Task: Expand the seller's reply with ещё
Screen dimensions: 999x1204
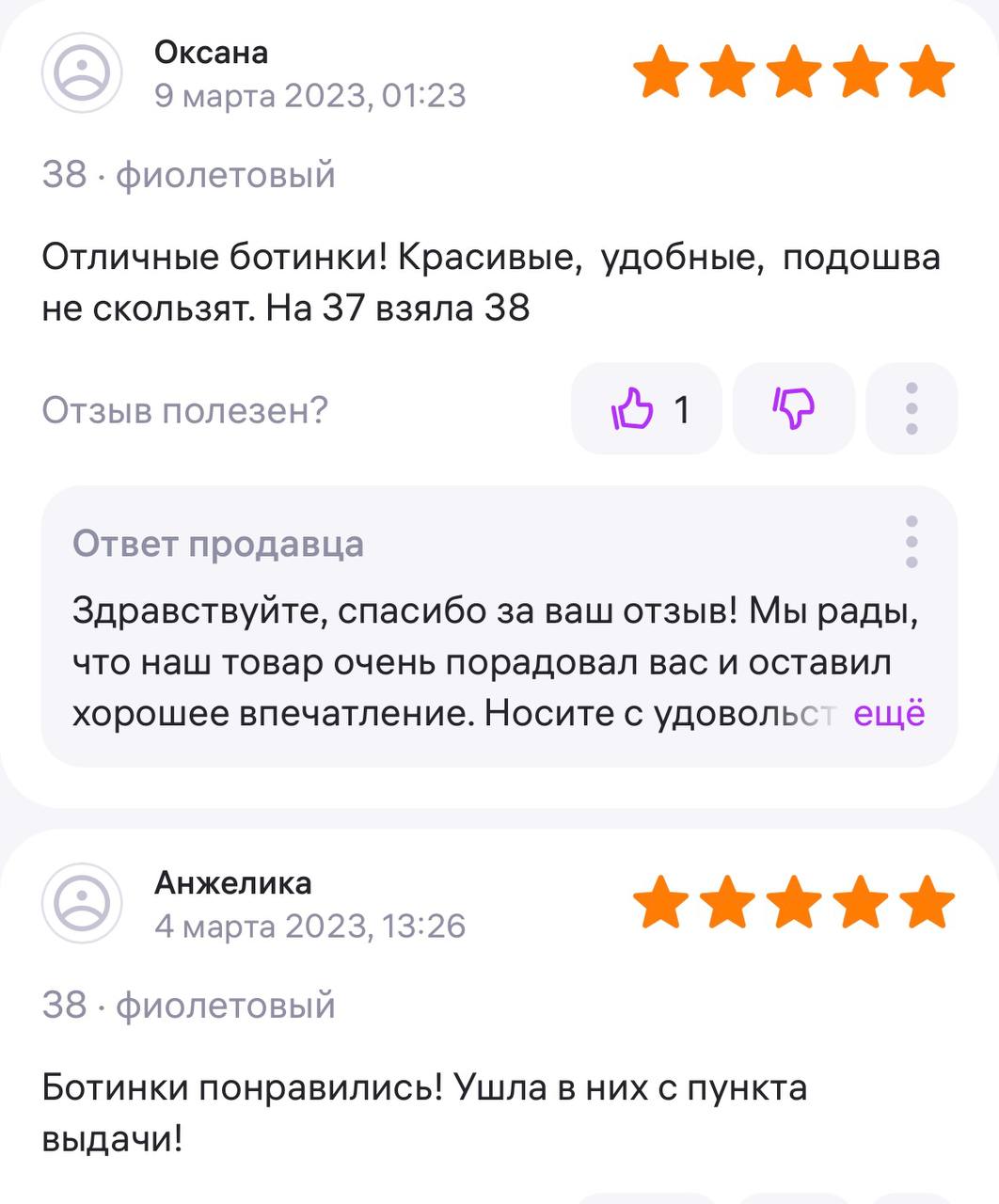Action: (889, 714)
